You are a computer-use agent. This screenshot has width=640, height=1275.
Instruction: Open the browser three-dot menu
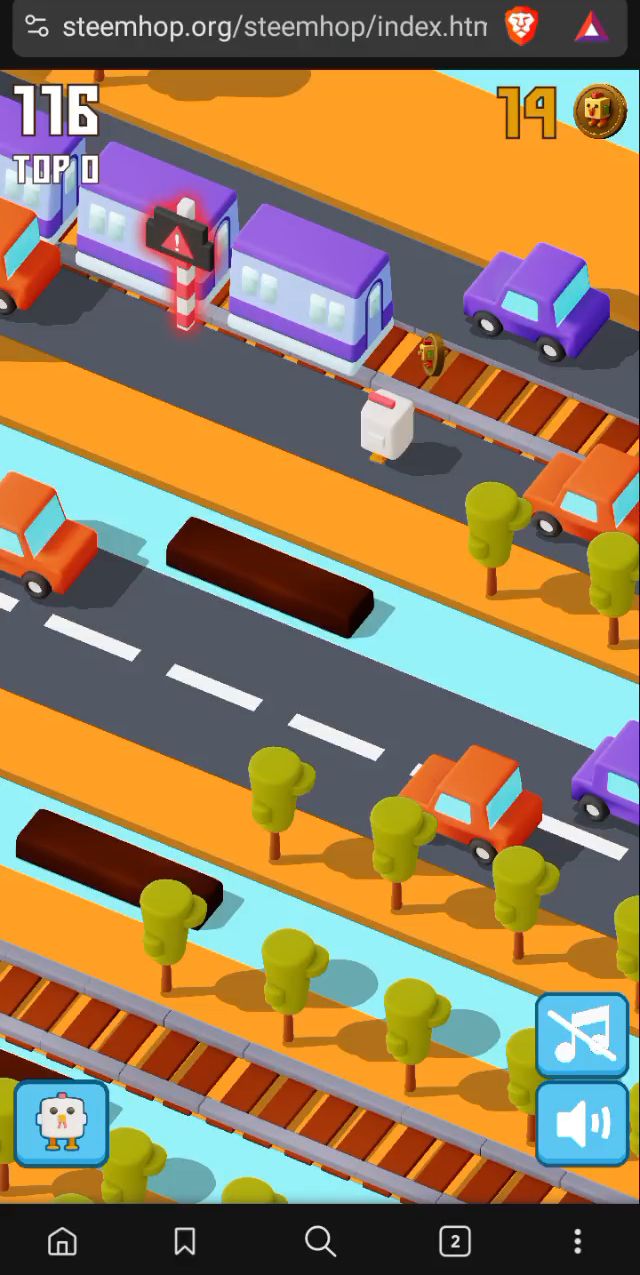tap(577, 1241)
